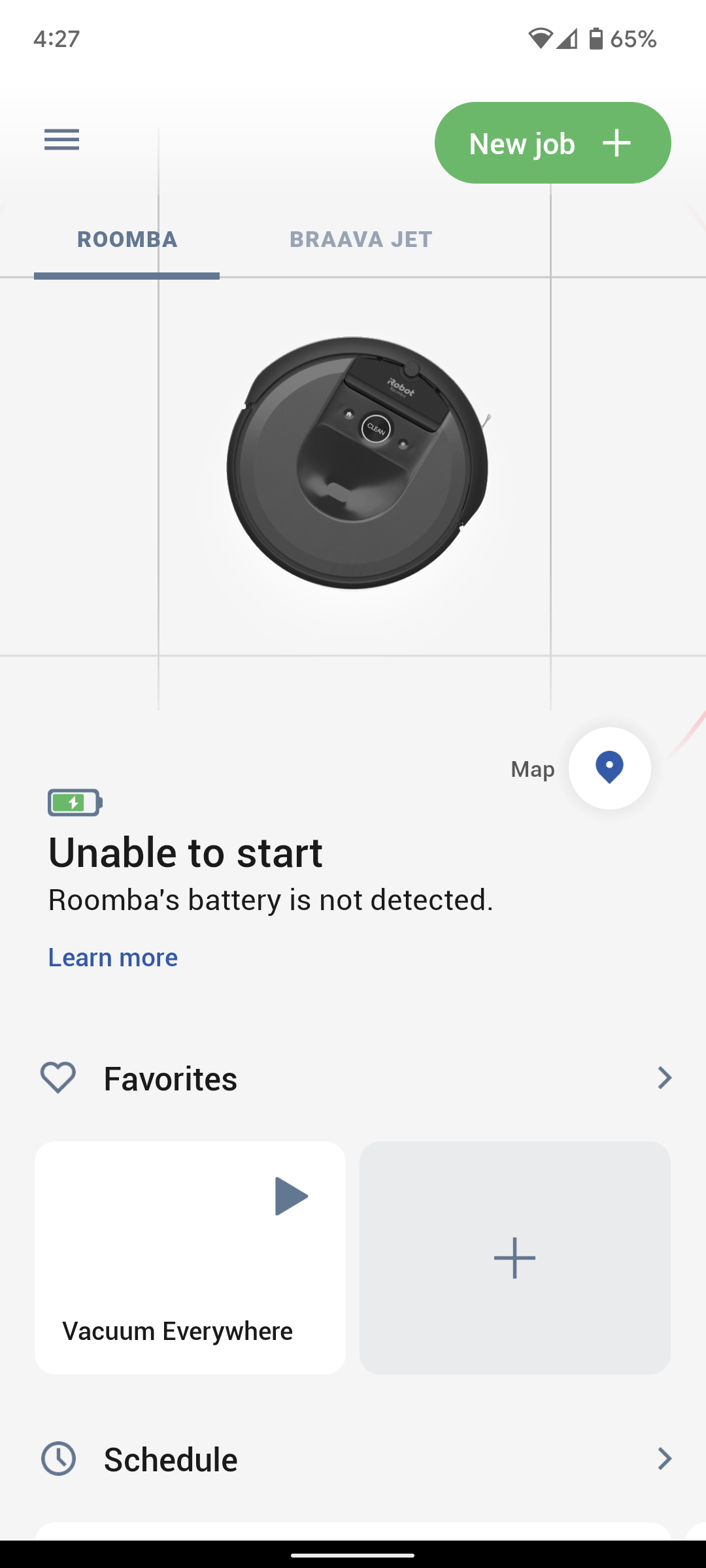Tap the Favorites heart icon

pos(57,1077)
